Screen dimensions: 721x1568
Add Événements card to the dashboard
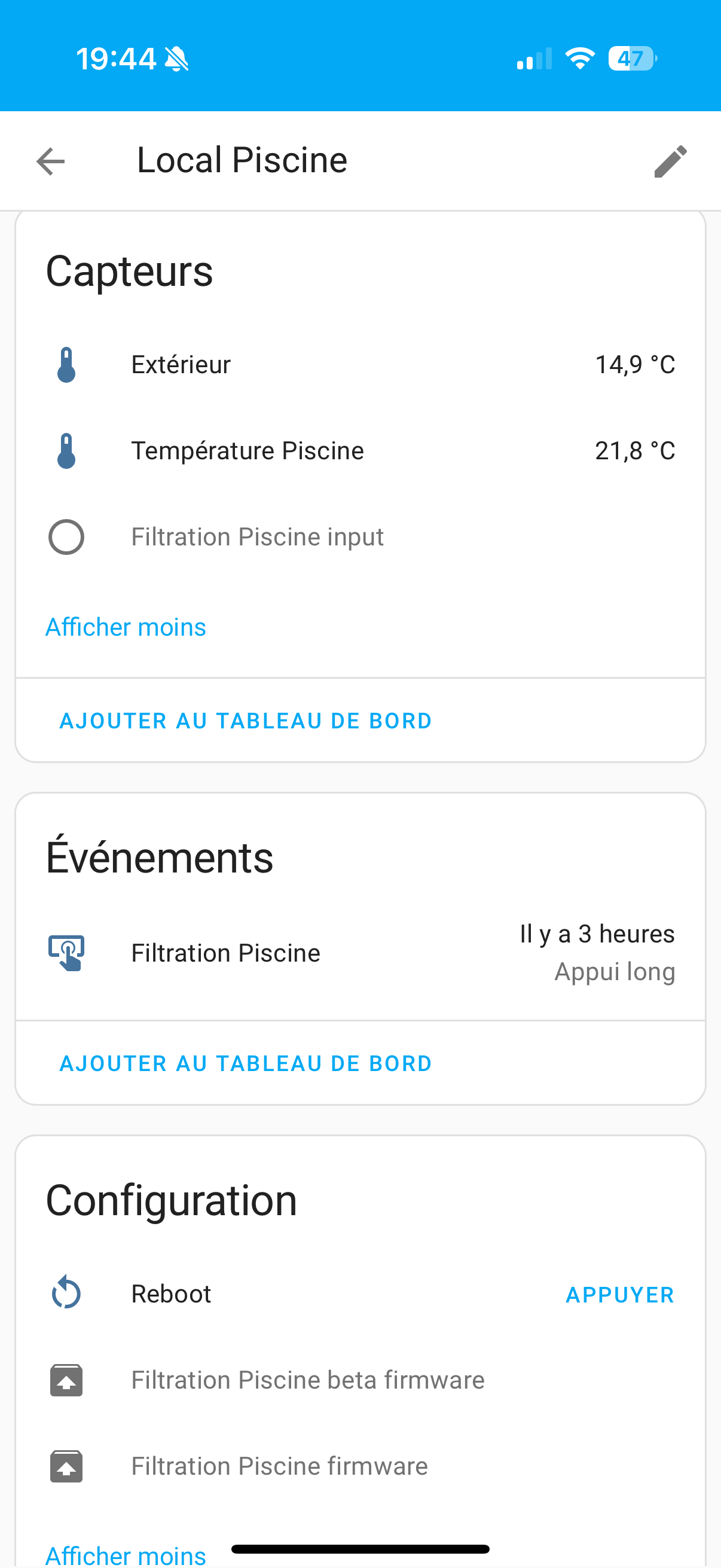(x=246, y=1063)
